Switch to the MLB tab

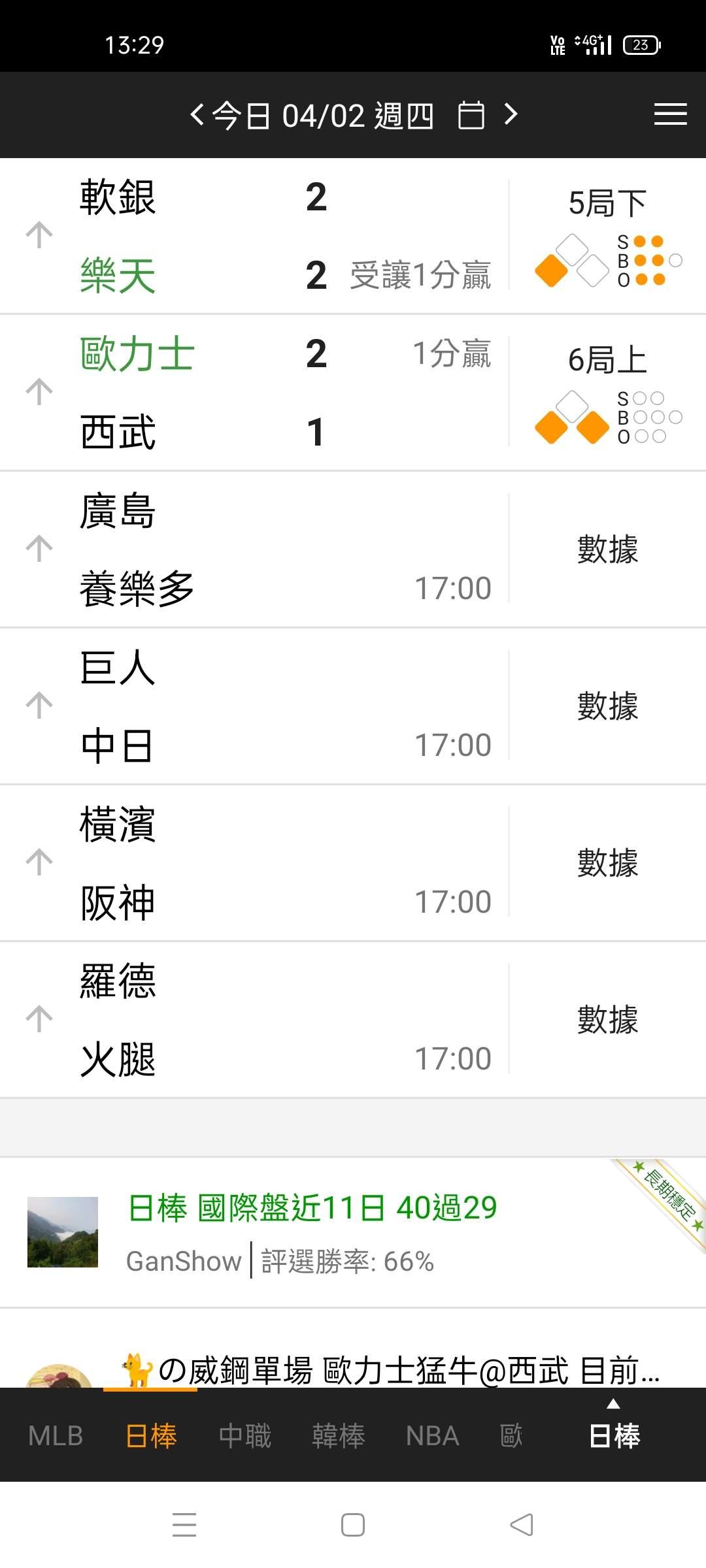tap(56, 1436)
